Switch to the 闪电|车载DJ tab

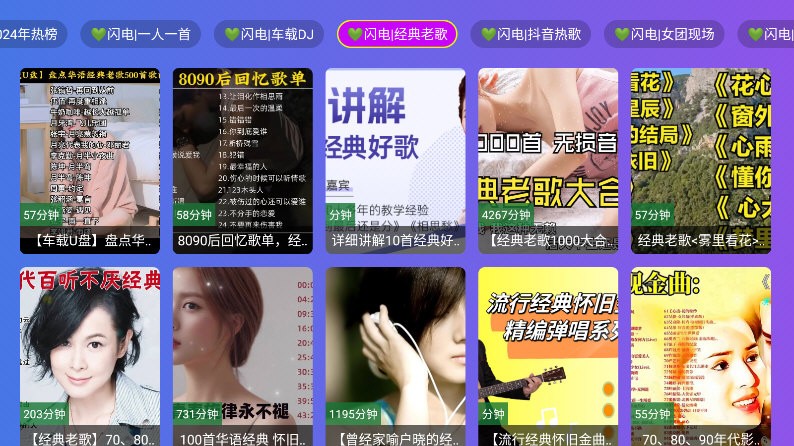click(x=268, y=34)
